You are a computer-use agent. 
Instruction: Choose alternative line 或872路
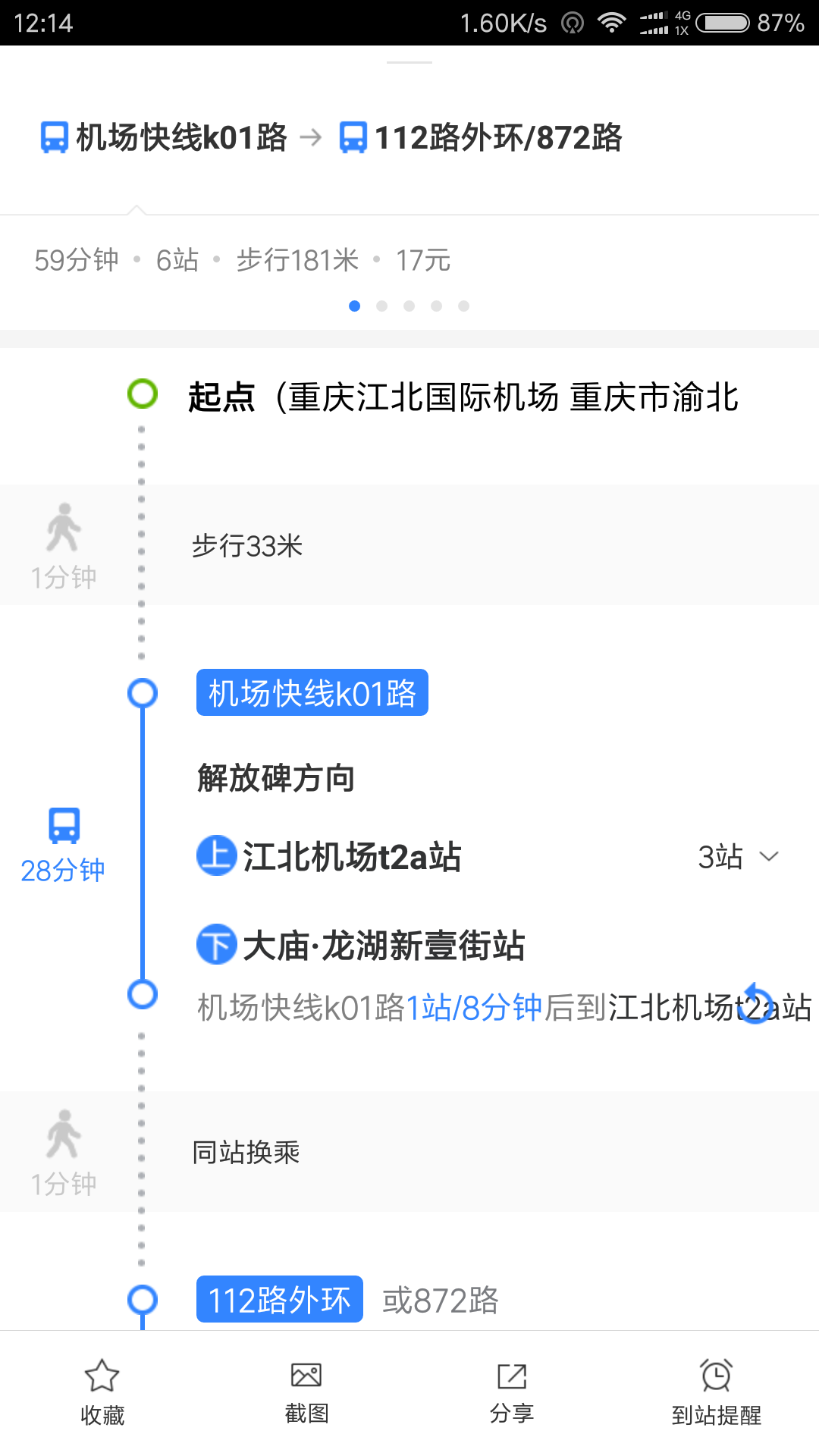pos(441,1300)
